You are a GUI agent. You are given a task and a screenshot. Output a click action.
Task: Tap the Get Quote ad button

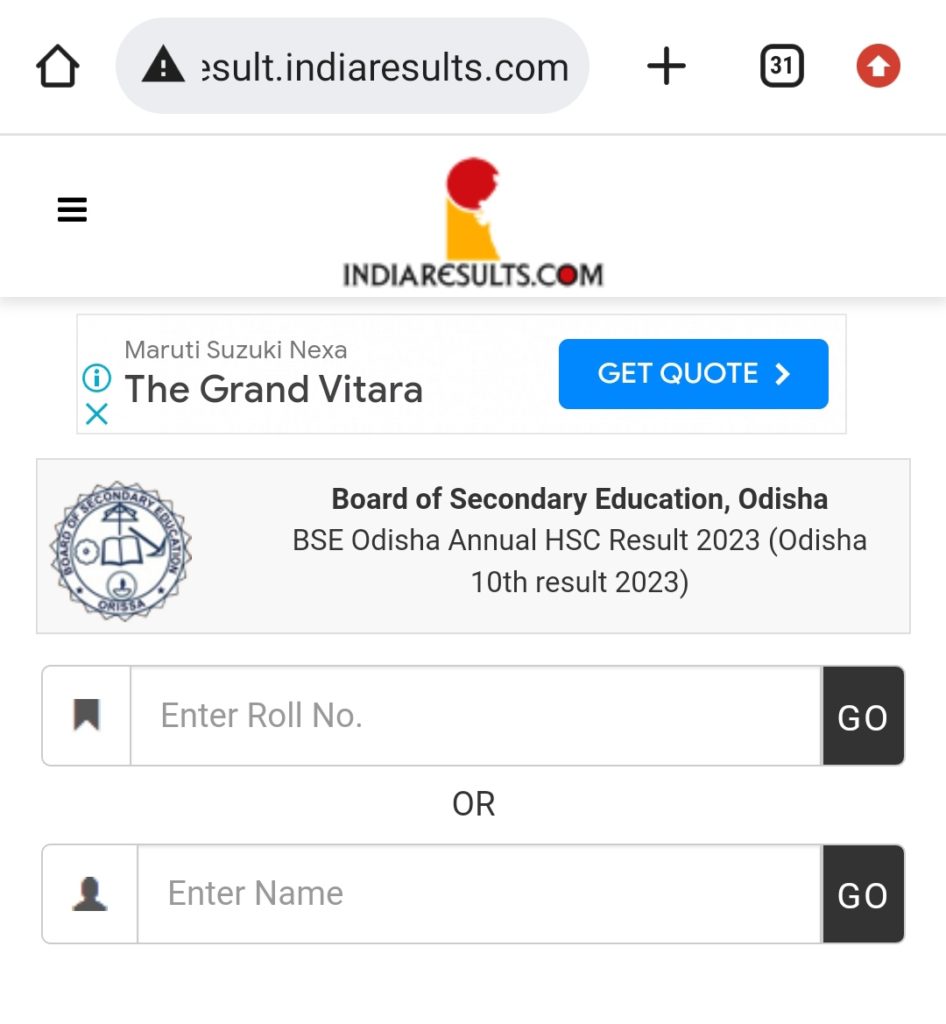coord(693,374)
